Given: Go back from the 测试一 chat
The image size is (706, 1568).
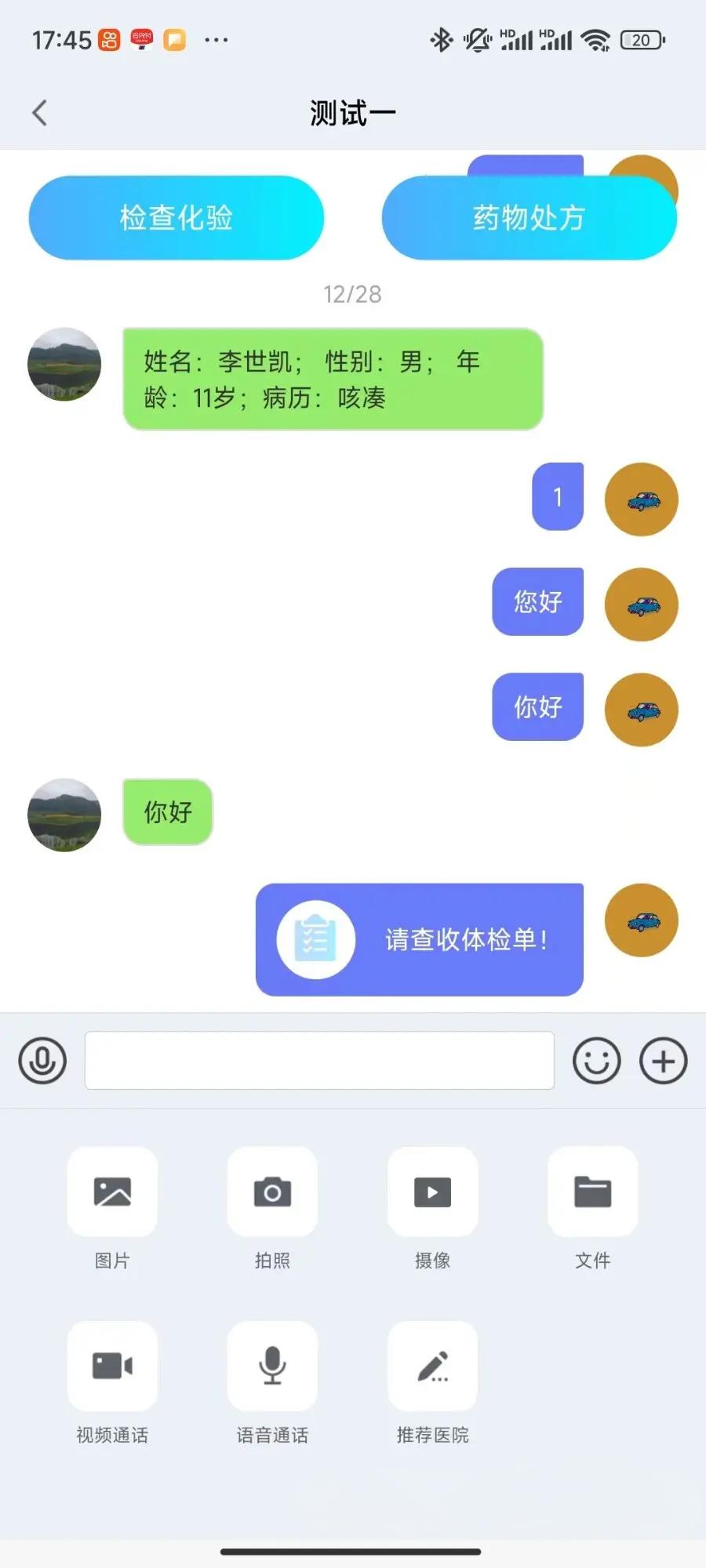Looking at the screenshot, I should [39, 113].
